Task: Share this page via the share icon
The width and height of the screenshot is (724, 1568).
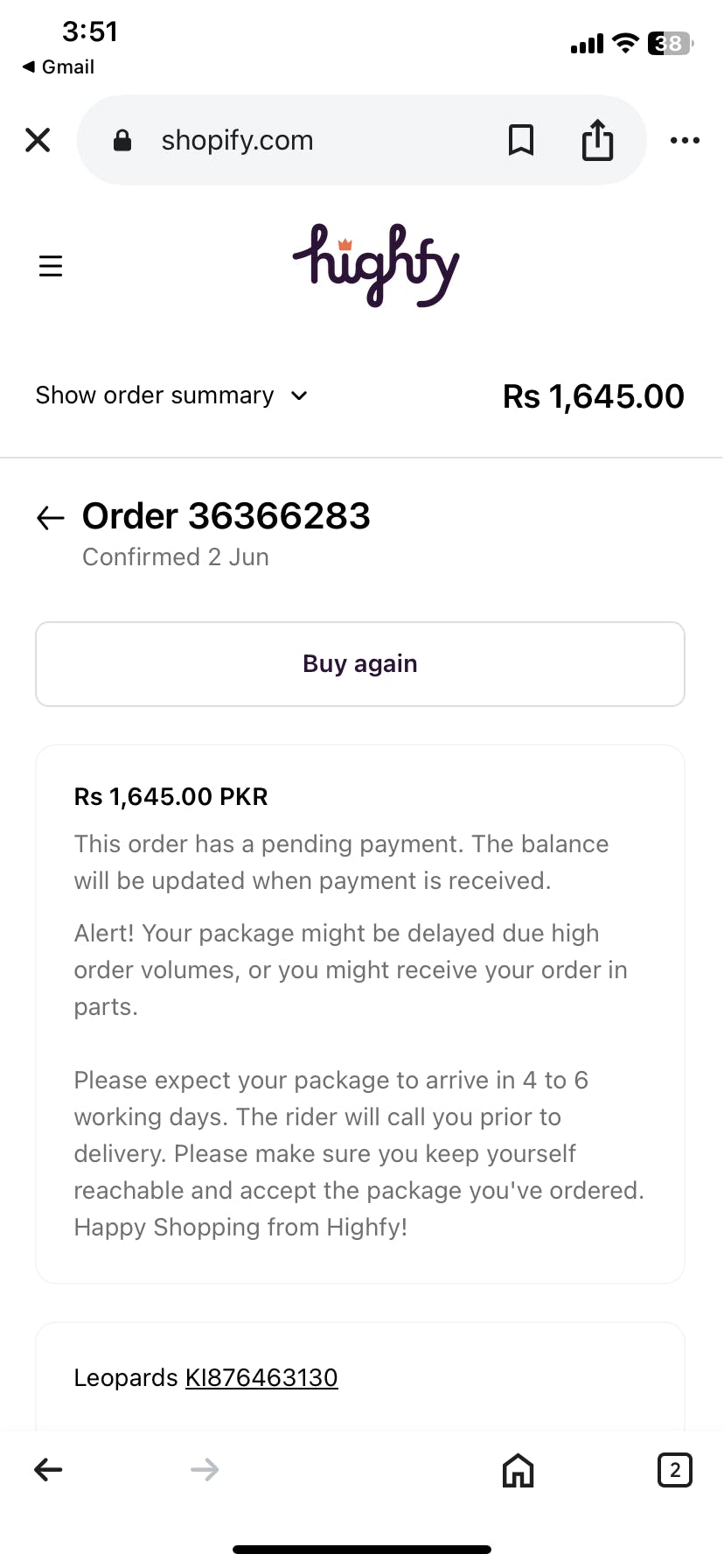Action: point(598,140)
